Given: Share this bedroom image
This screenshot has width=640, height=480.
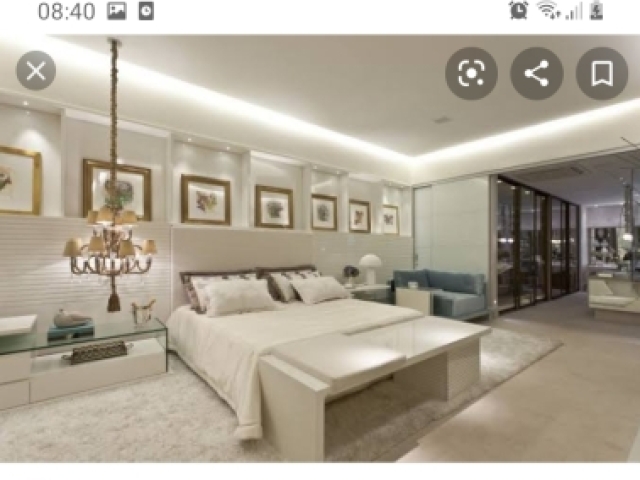Looking at the screenshot, I should point(537,74).
